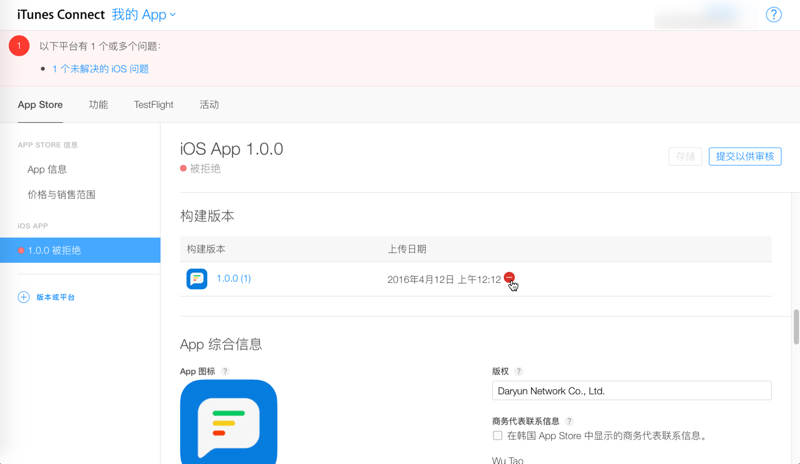Image resolution: width=800 pixels, height=464 pixels.
Task: Tap the 存储 button
Action: (x=685, y=157)
